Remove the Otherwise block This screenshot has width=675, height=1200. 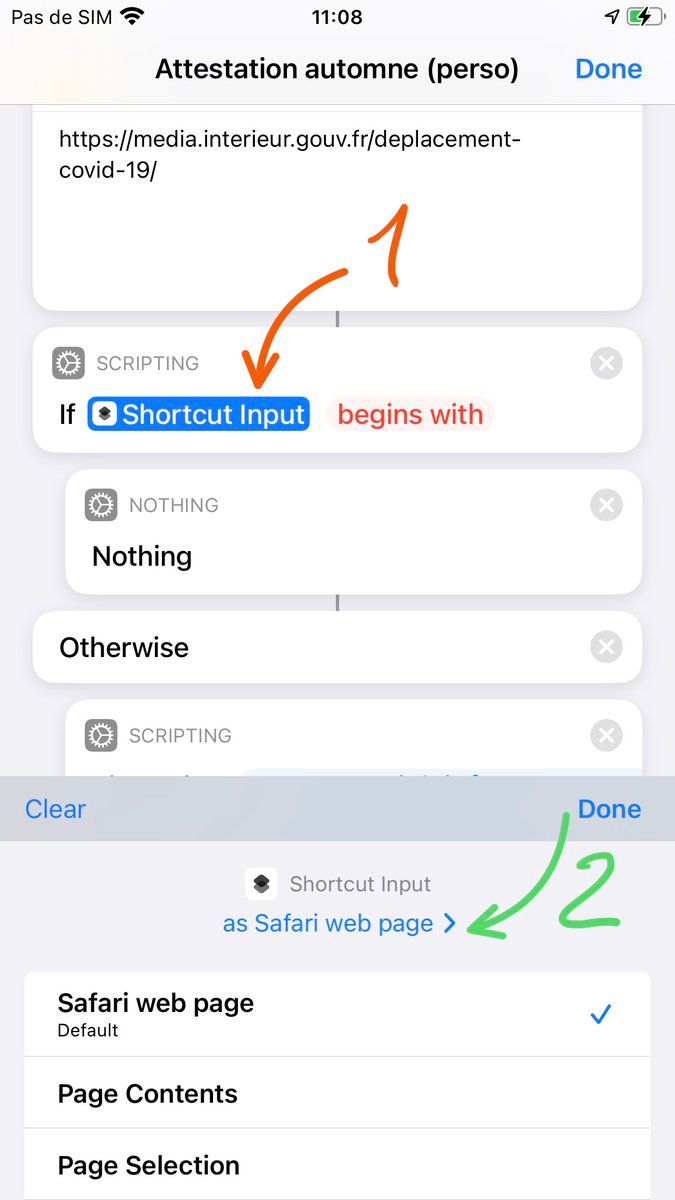[606, 647]
